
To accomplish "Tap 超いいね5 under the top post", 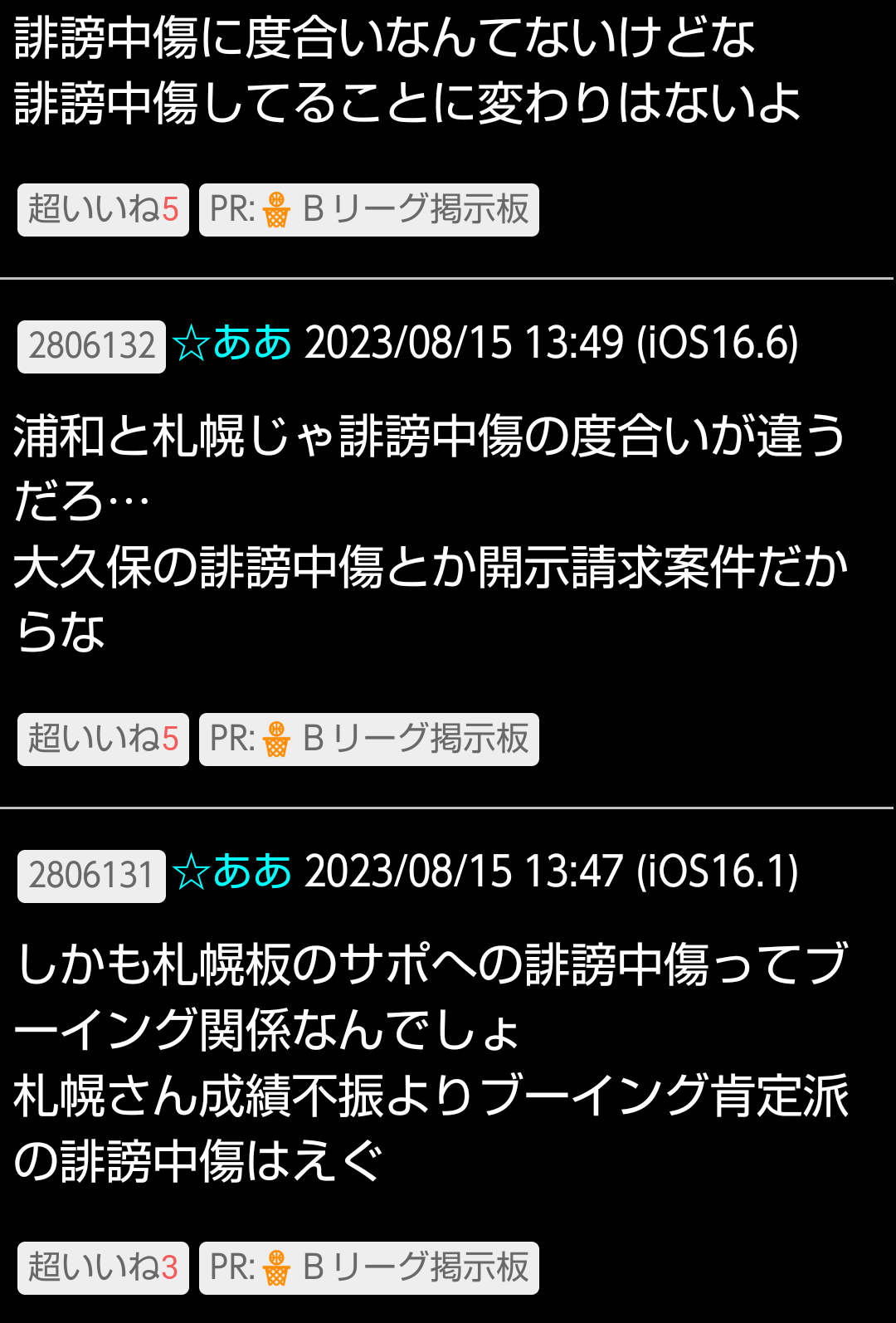I will tap(103, 209).
